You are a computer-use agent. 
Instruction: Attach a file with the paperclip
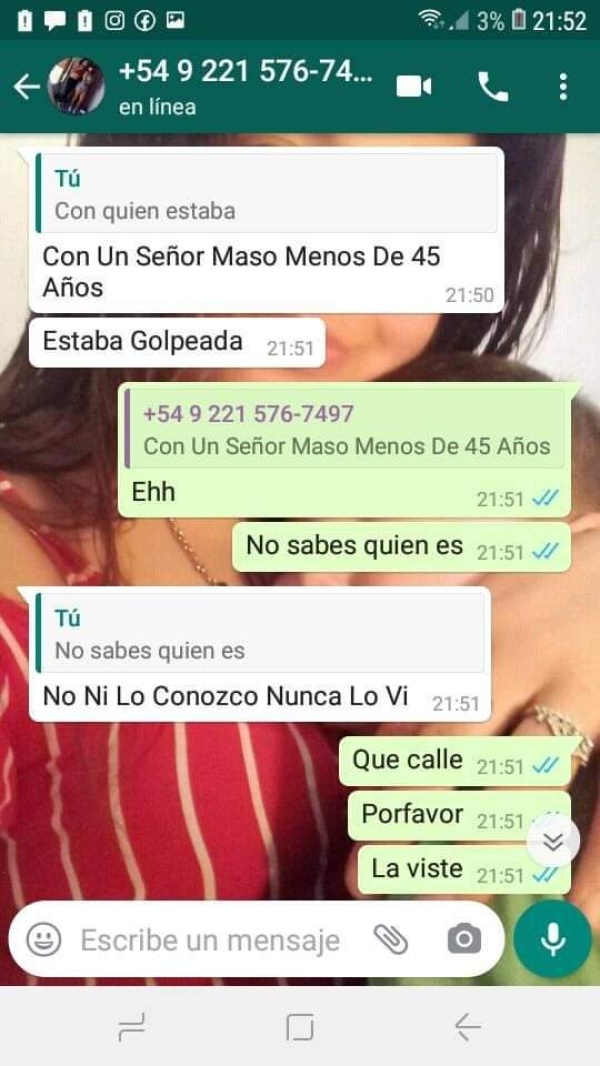(x=390, y=940)
